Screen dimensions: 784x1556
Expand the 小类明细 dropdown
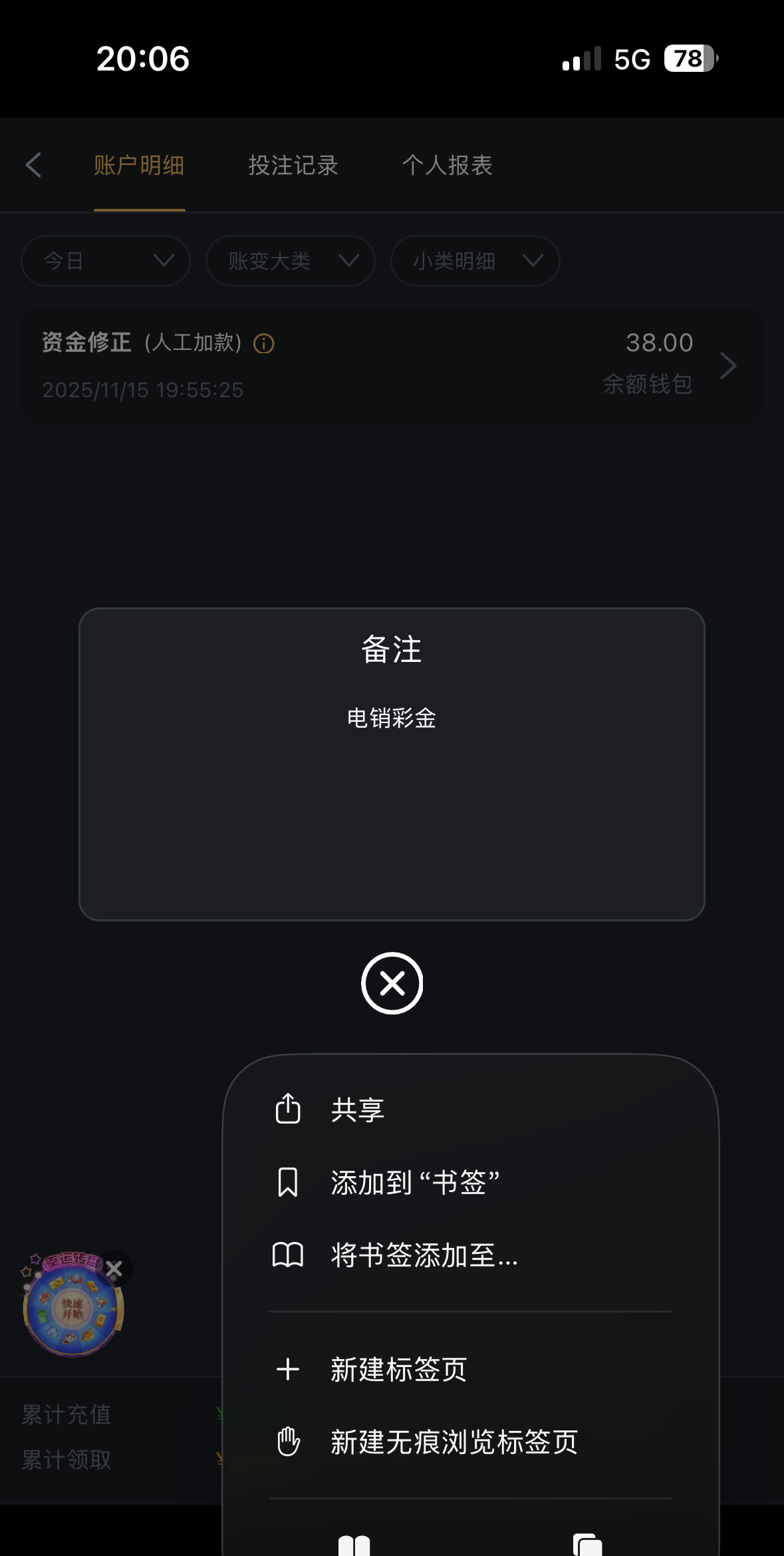tap(475, 261)
